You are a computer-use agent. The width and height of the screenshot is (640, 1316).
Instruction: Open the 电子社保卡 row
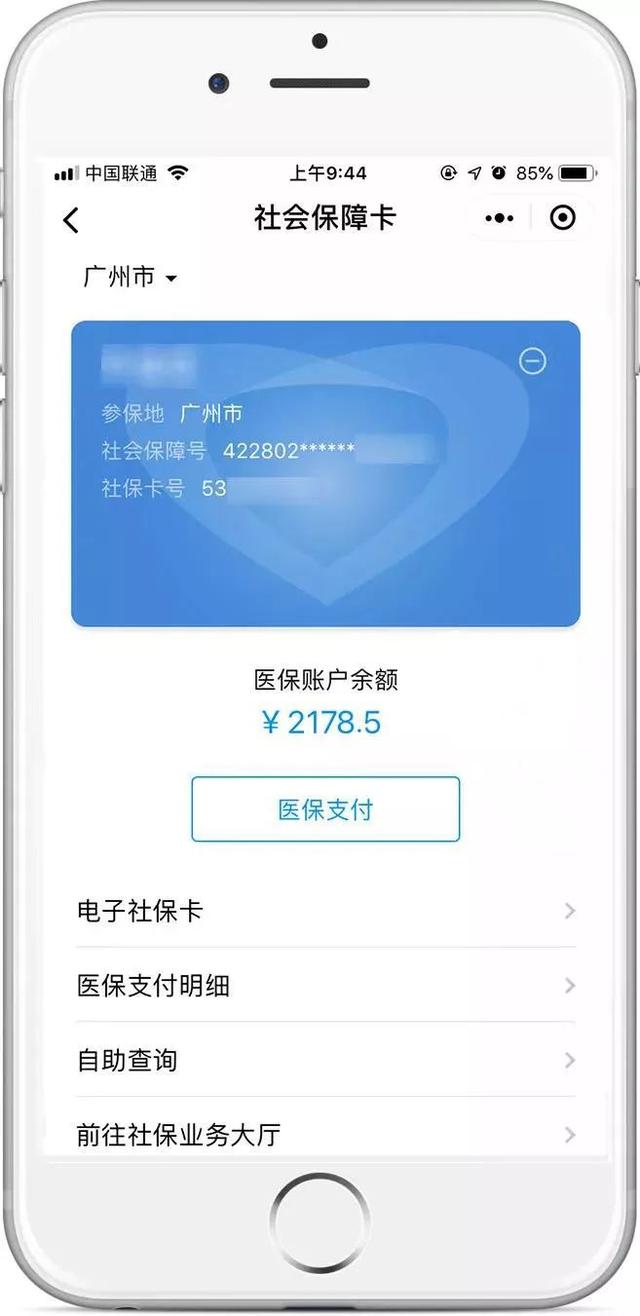tap(326, 911)
